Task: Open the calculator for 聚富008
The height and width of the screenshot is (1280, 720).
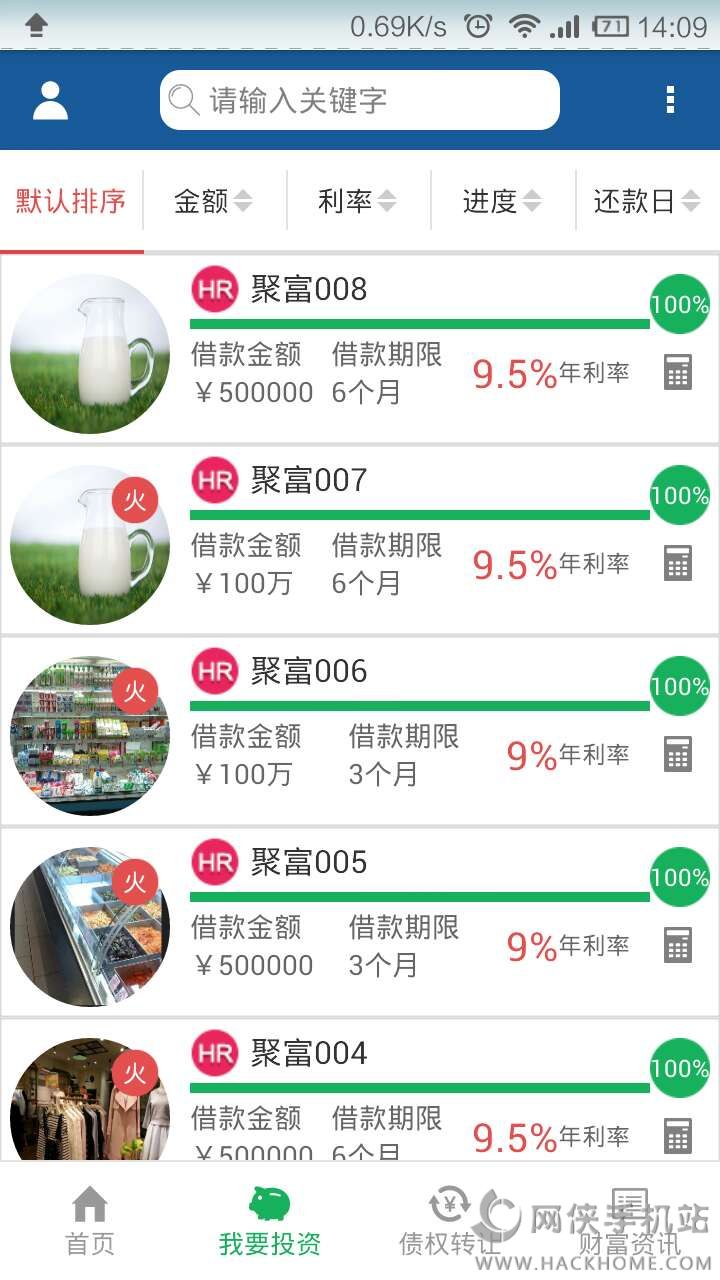Action: 678,372
